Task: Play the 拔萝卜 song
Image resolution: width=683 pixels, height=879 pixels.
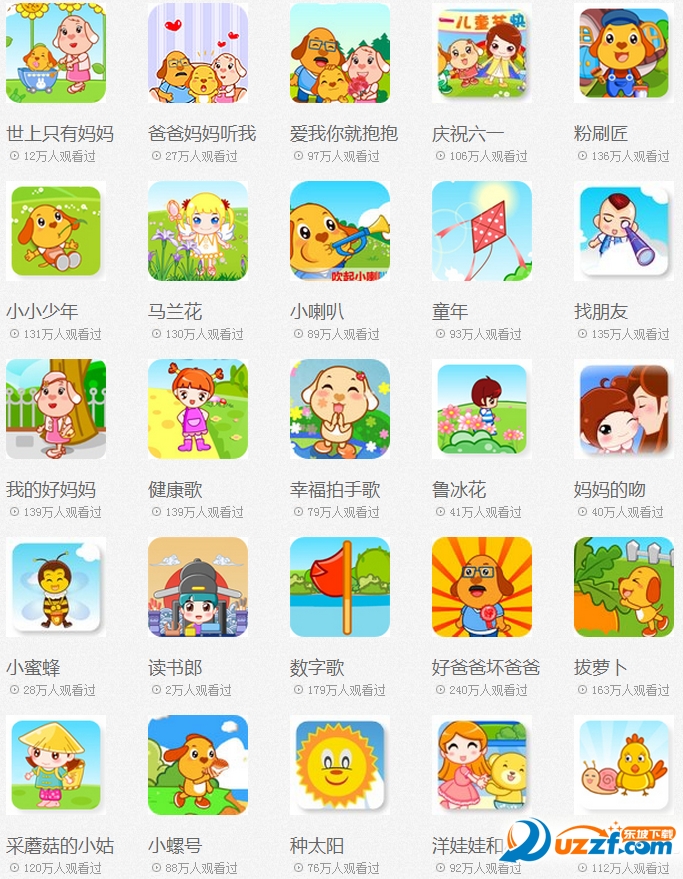Action: point(624,587)
